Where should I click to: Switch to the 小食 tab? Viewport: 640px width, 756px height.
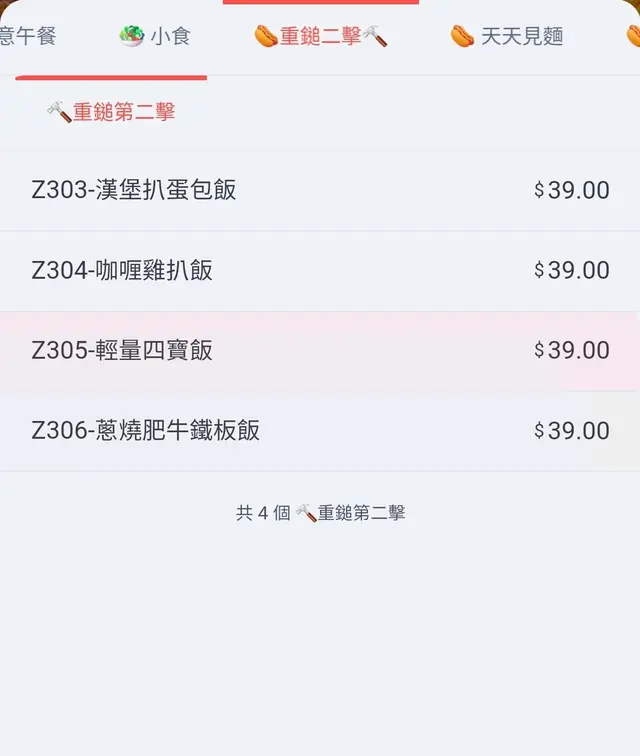coord(155,37)
